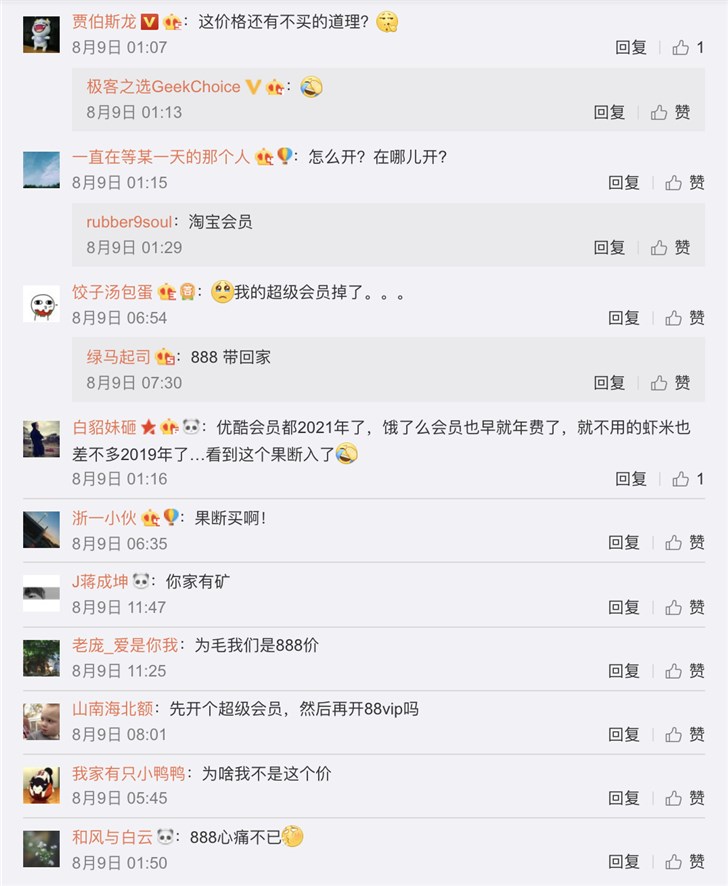Like 山南海北额's 88vip comment

pyautogui.click(x=685, y=734)
